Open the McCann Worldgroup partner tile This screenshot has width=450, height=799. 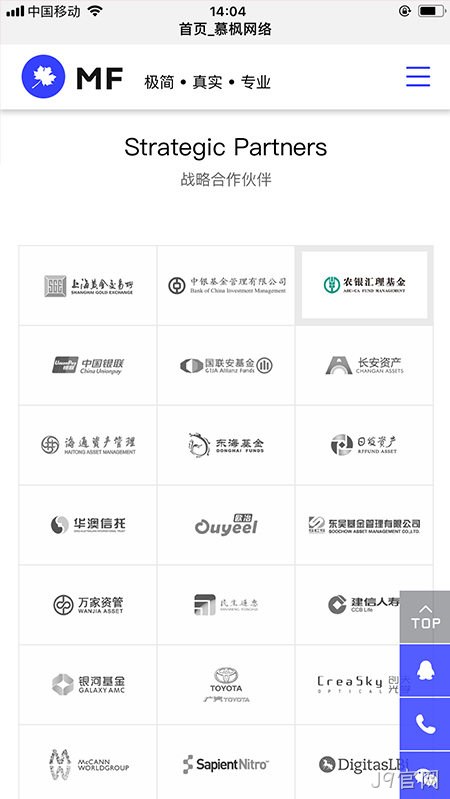tap(88, 762)
